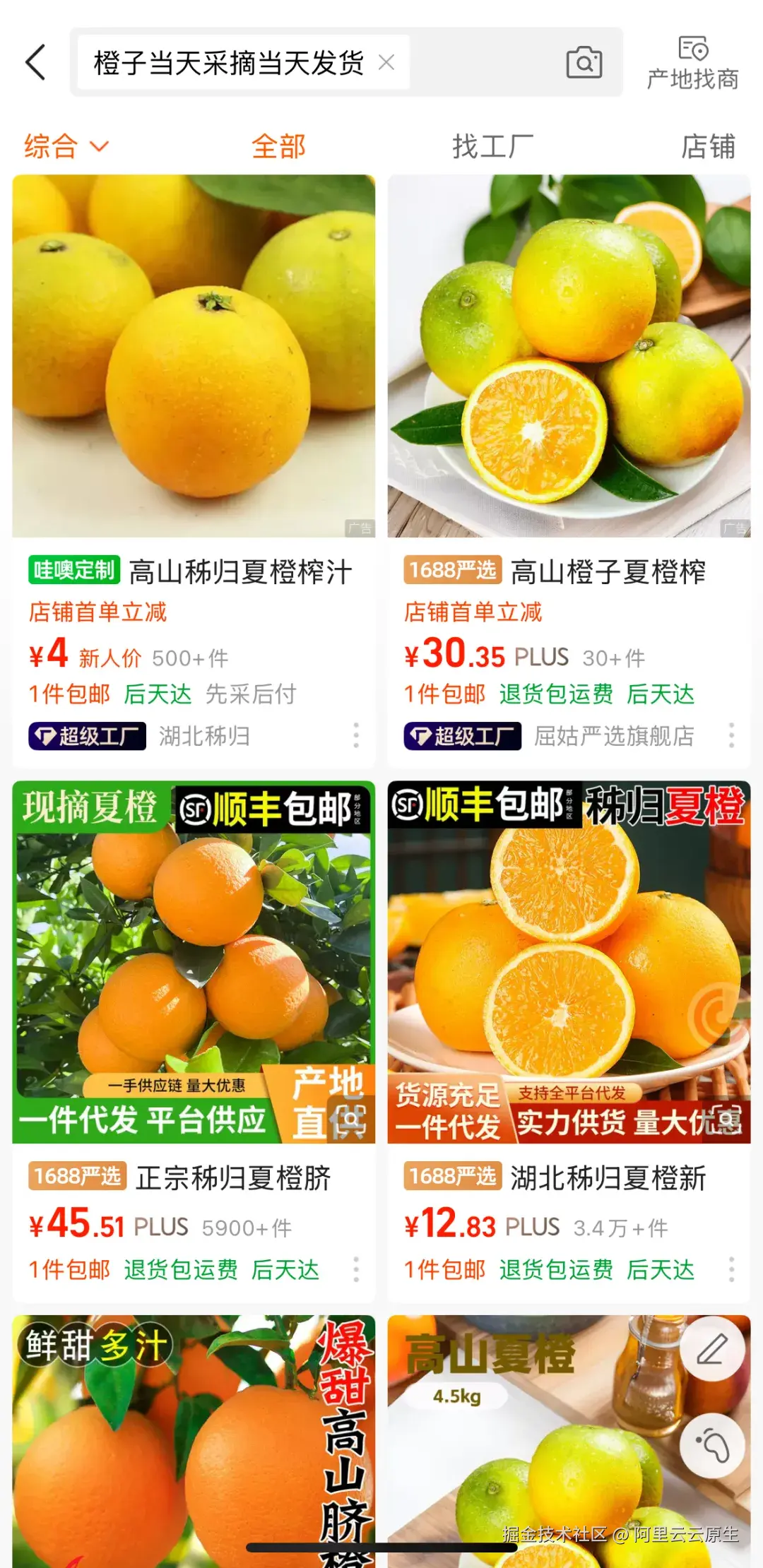Viewport: 763px width, 1568px height.
Task: Open 产地找商 feature at top right
Action: click(693, 62)
